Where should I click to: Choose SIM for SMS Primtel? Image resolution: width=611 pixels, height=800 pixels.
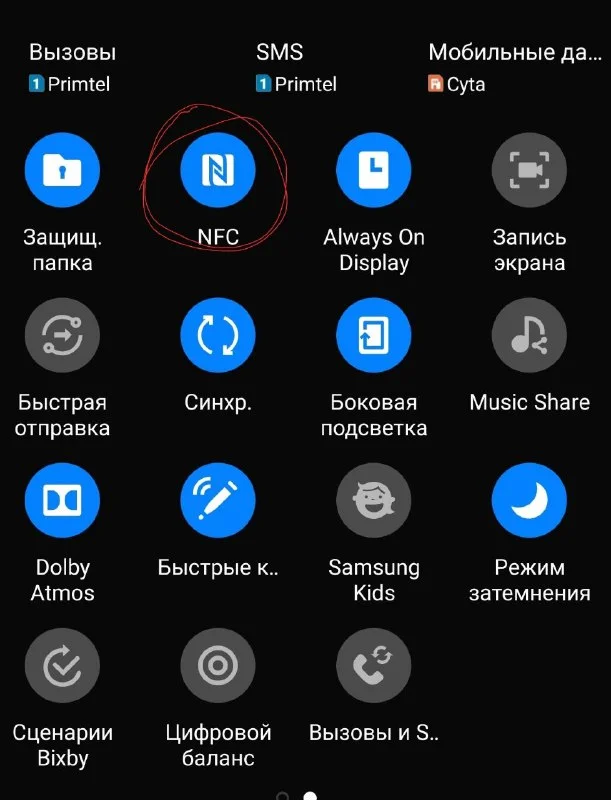point(296,68)
